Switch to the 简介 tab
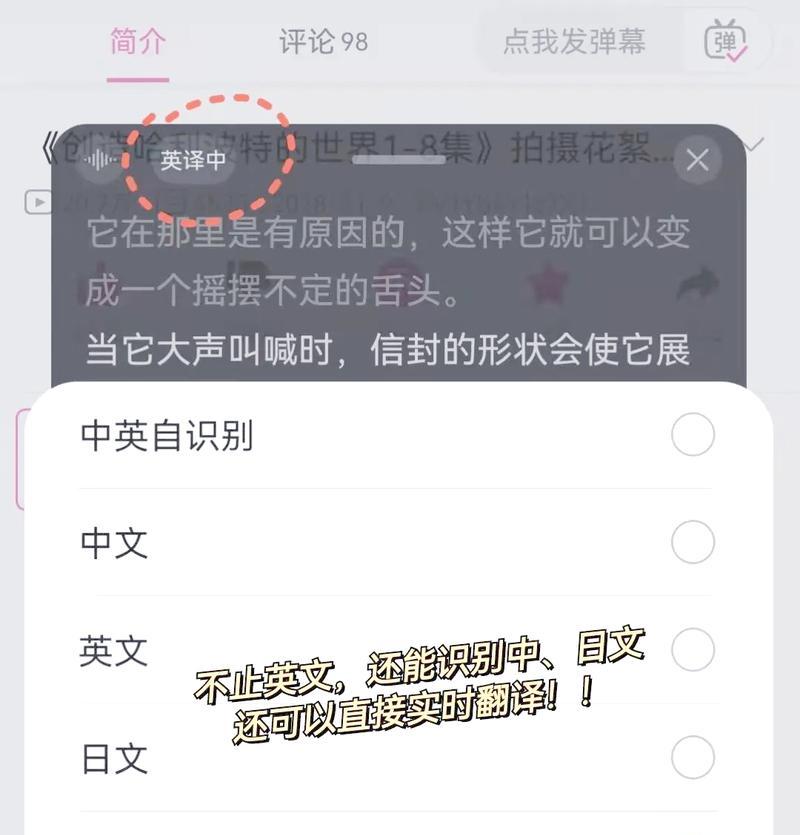This screenshot has width=800, height=835. [138, 42]
